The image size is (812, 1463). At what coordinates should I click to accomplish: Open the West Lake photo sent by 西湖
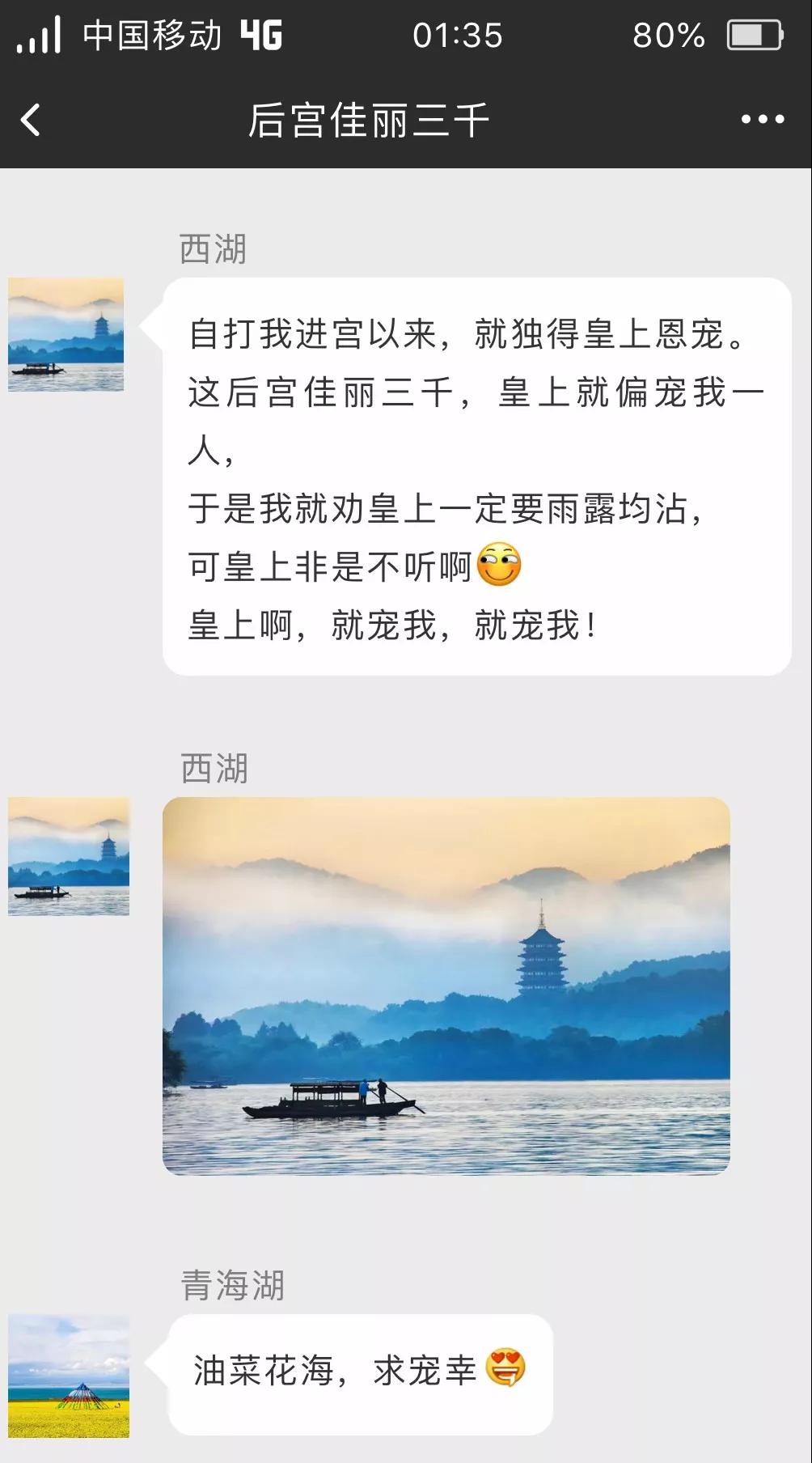(x=446, y=986)
